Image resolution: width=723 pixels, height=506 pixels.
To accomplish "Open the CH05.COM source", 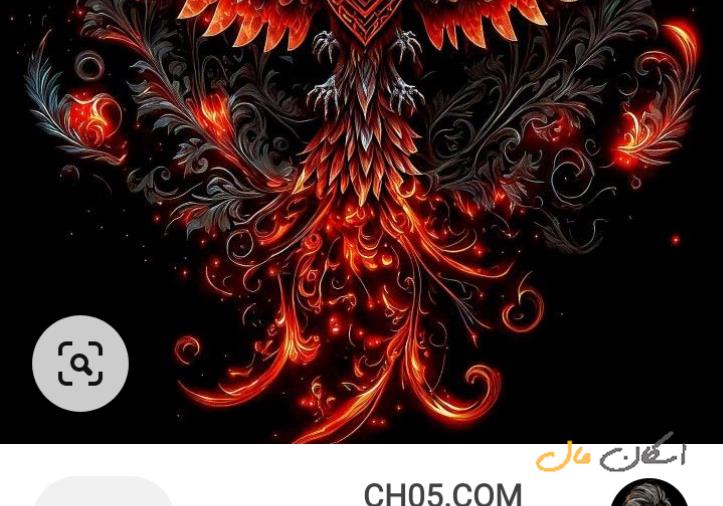I will coord(442,493).
